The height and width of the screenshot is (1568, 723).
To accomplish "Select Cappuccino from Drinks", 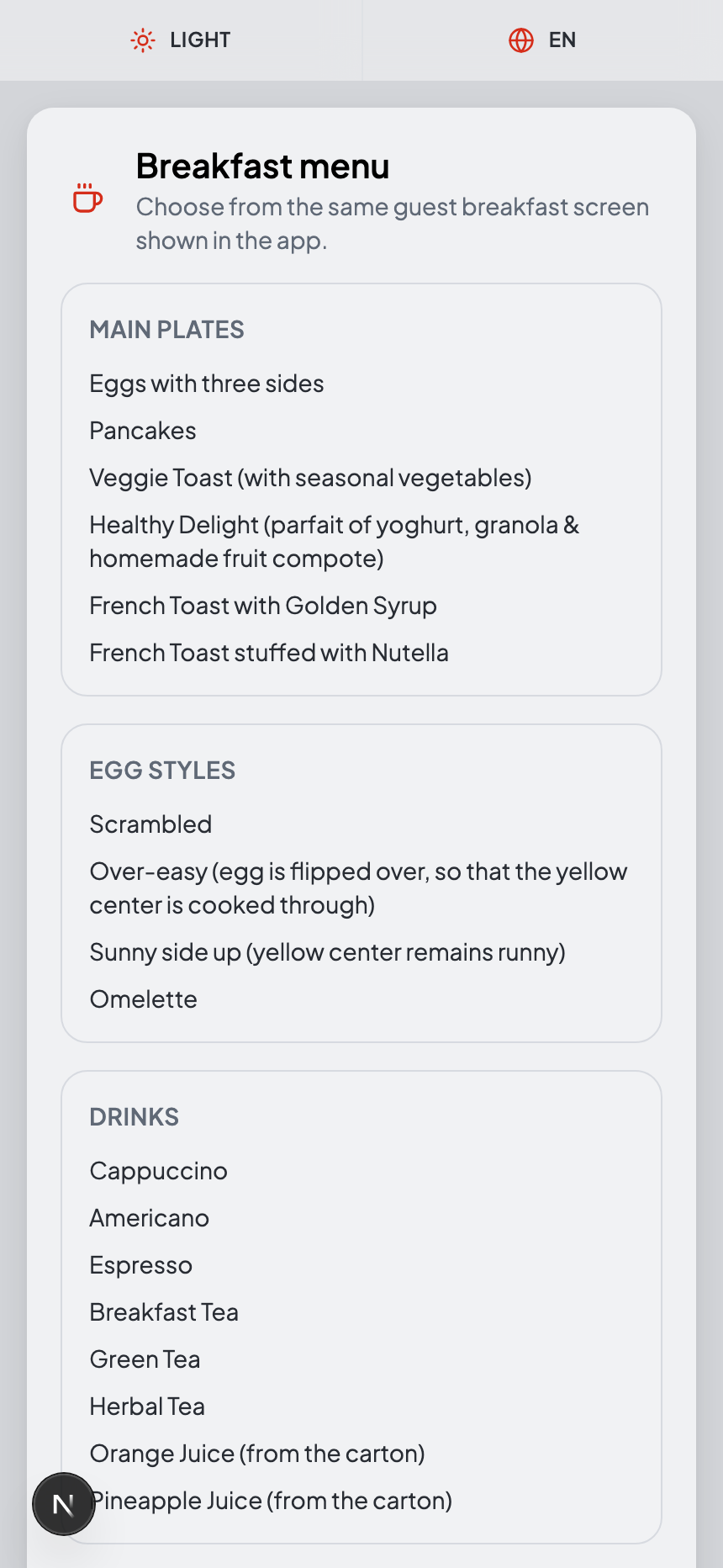I will (x=158, y=1171).
